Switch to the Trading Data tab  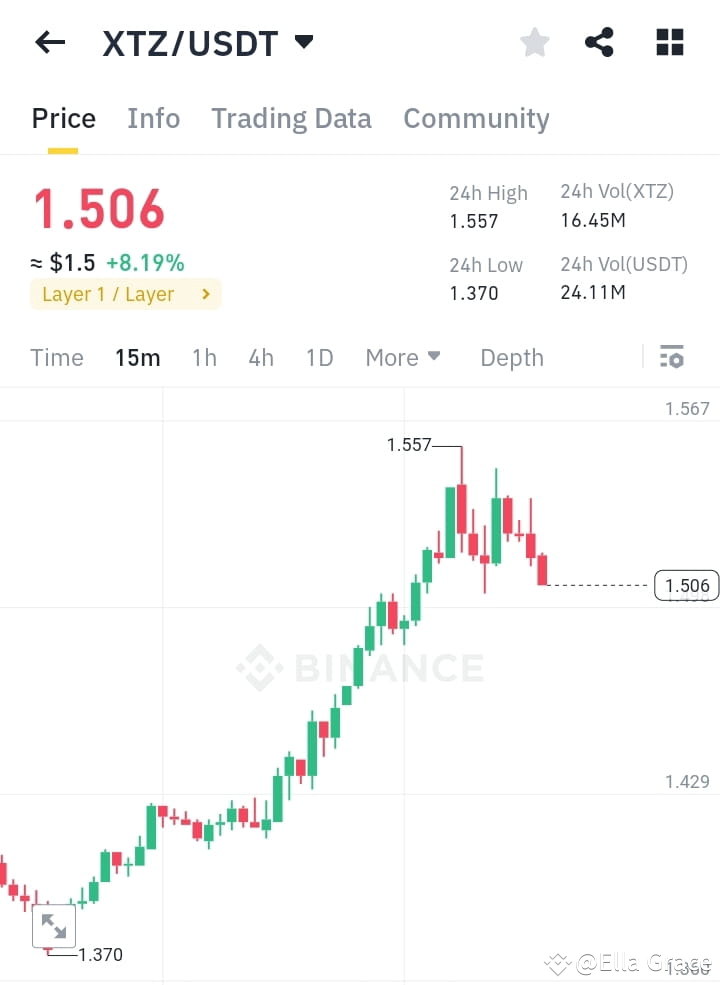pyautogui.click(x=291, y=118)
